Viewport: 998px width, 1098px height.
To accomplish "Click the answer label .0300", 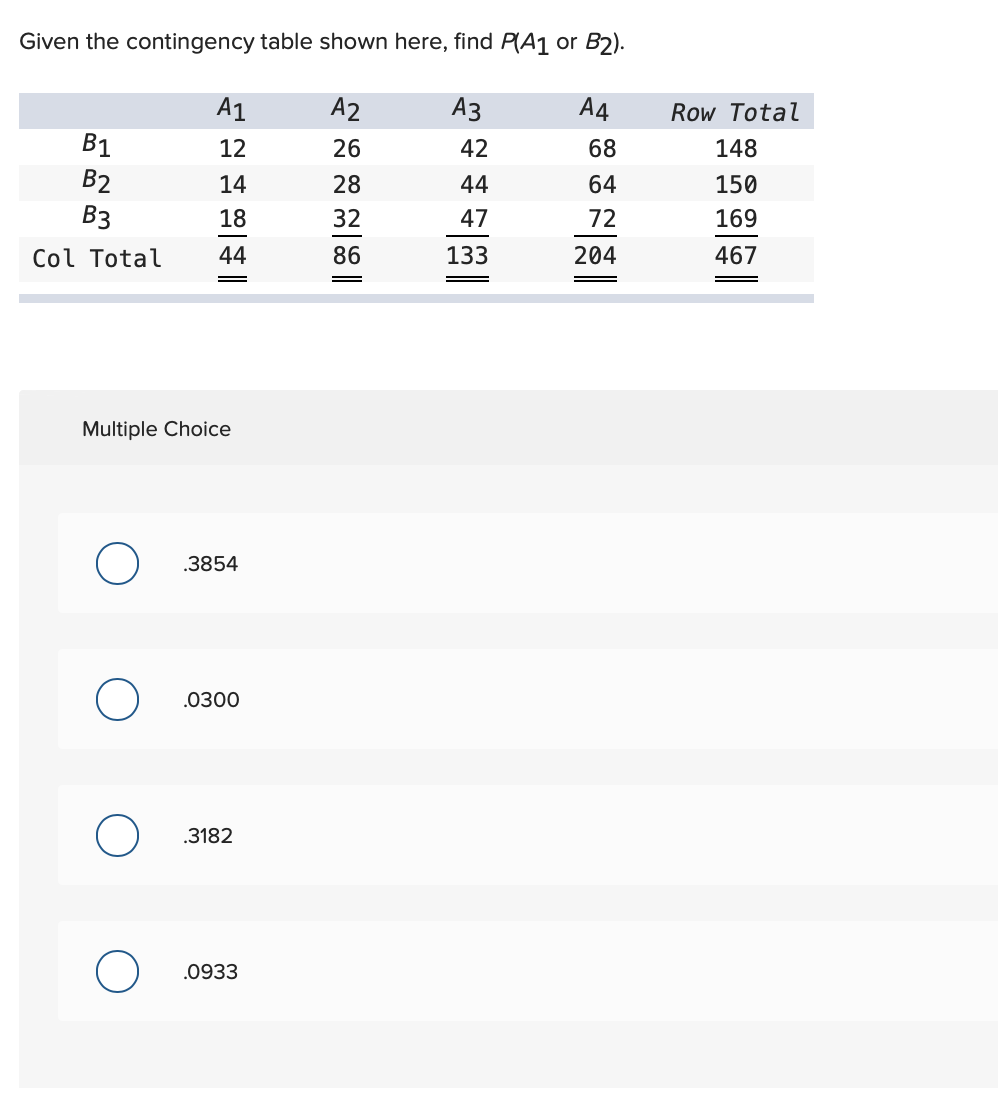I will (x=210, y=699).
